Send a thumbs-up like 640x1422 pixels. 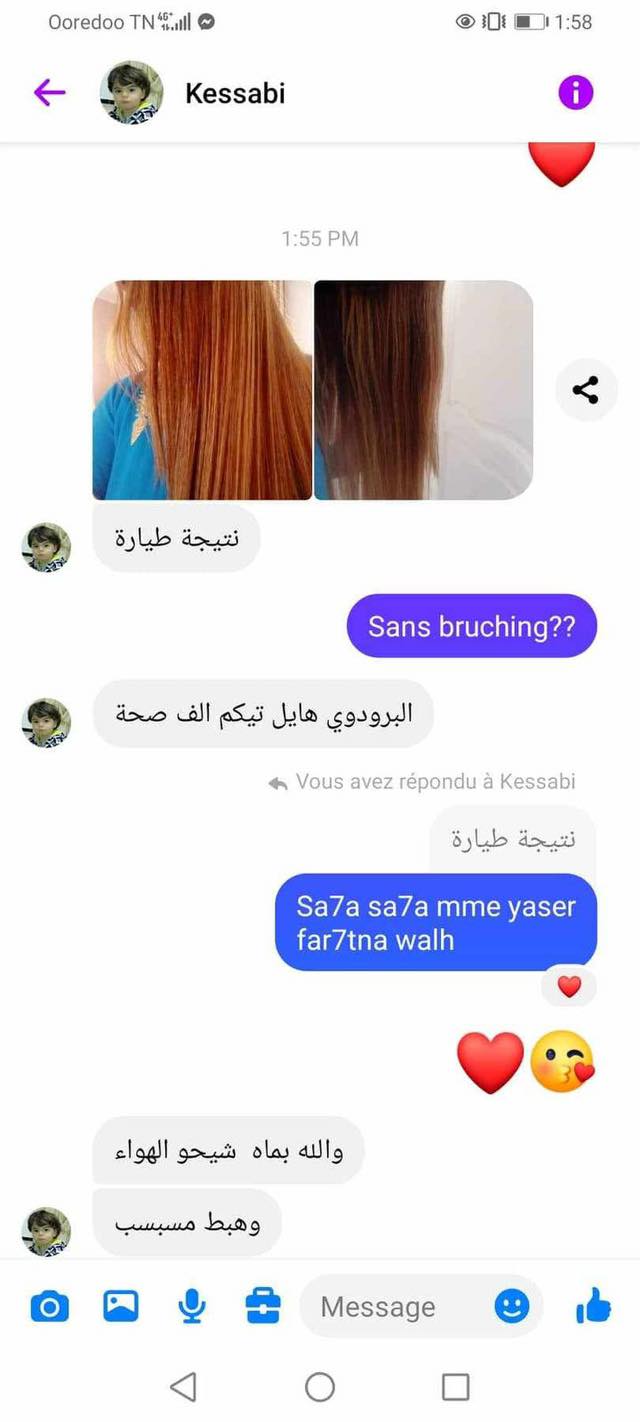[593, 1306]
